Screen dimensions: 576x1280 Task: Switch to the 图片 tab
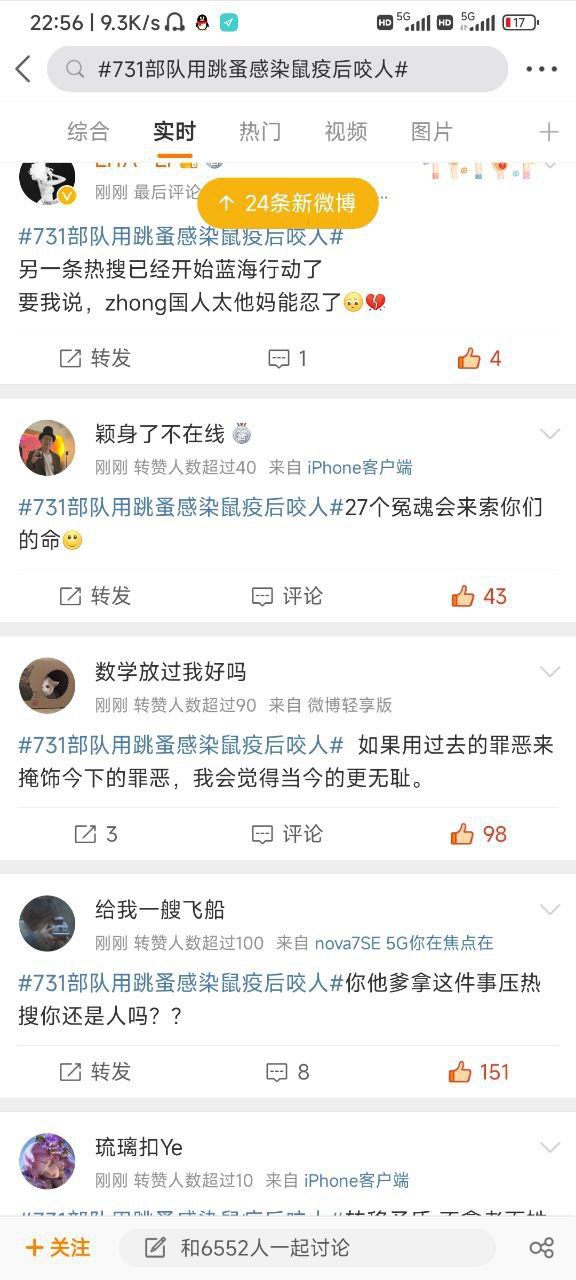pyautogui.click(x=432, y=131)
